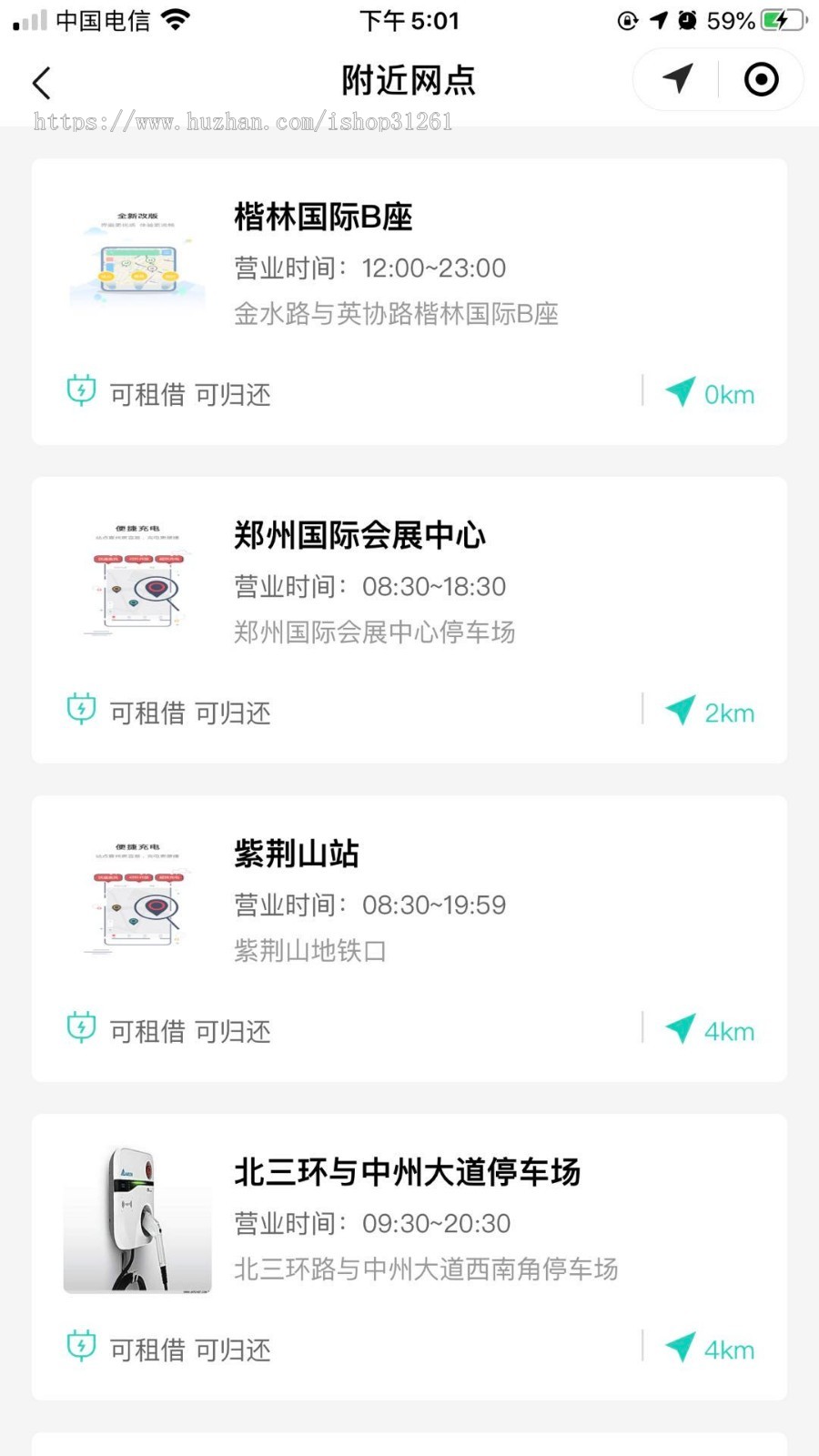Screen dimensions: 819x1456
Task: Tap the charger photo on 北三环 card
Action: coord(136,1218)
